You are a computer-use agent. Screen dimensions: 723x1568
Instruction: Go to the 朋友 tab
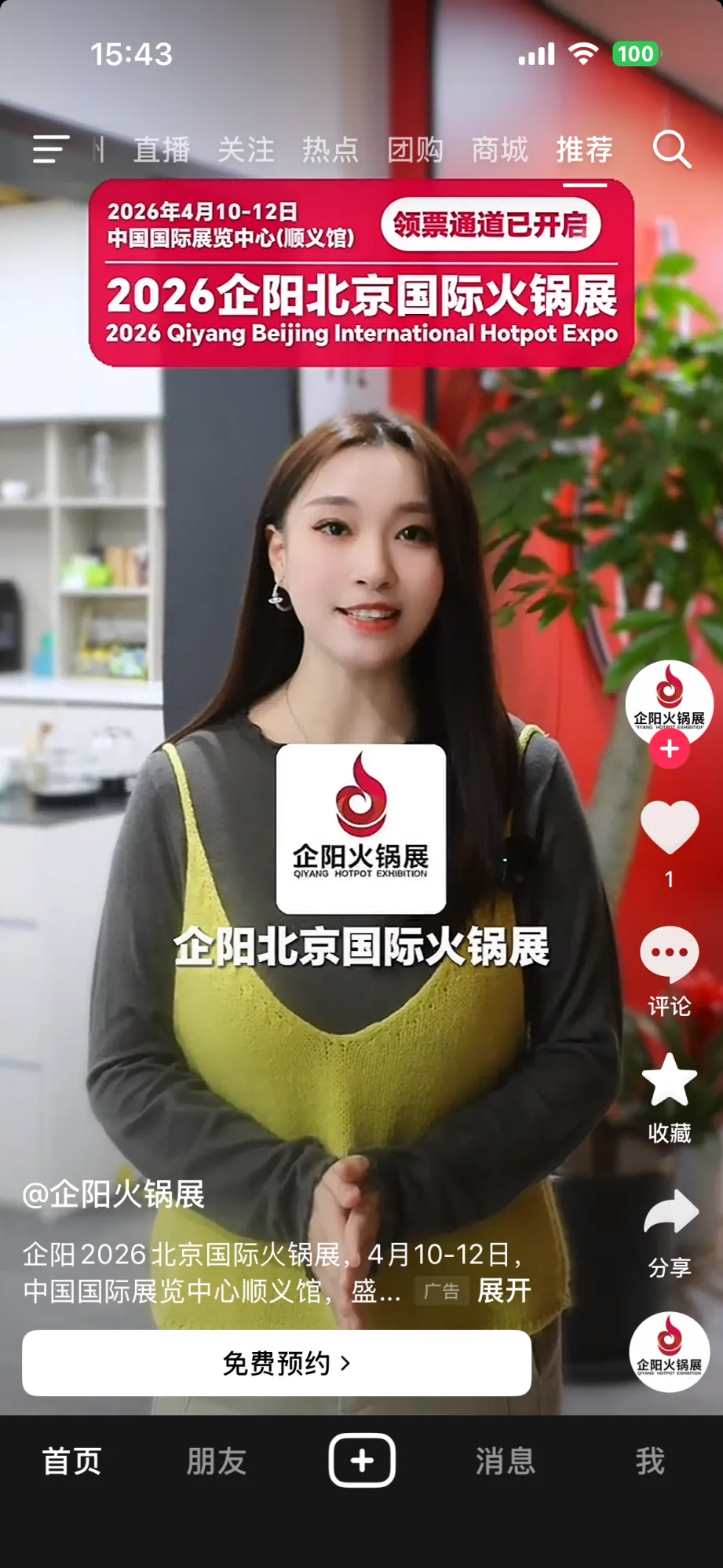(217, 1461)
